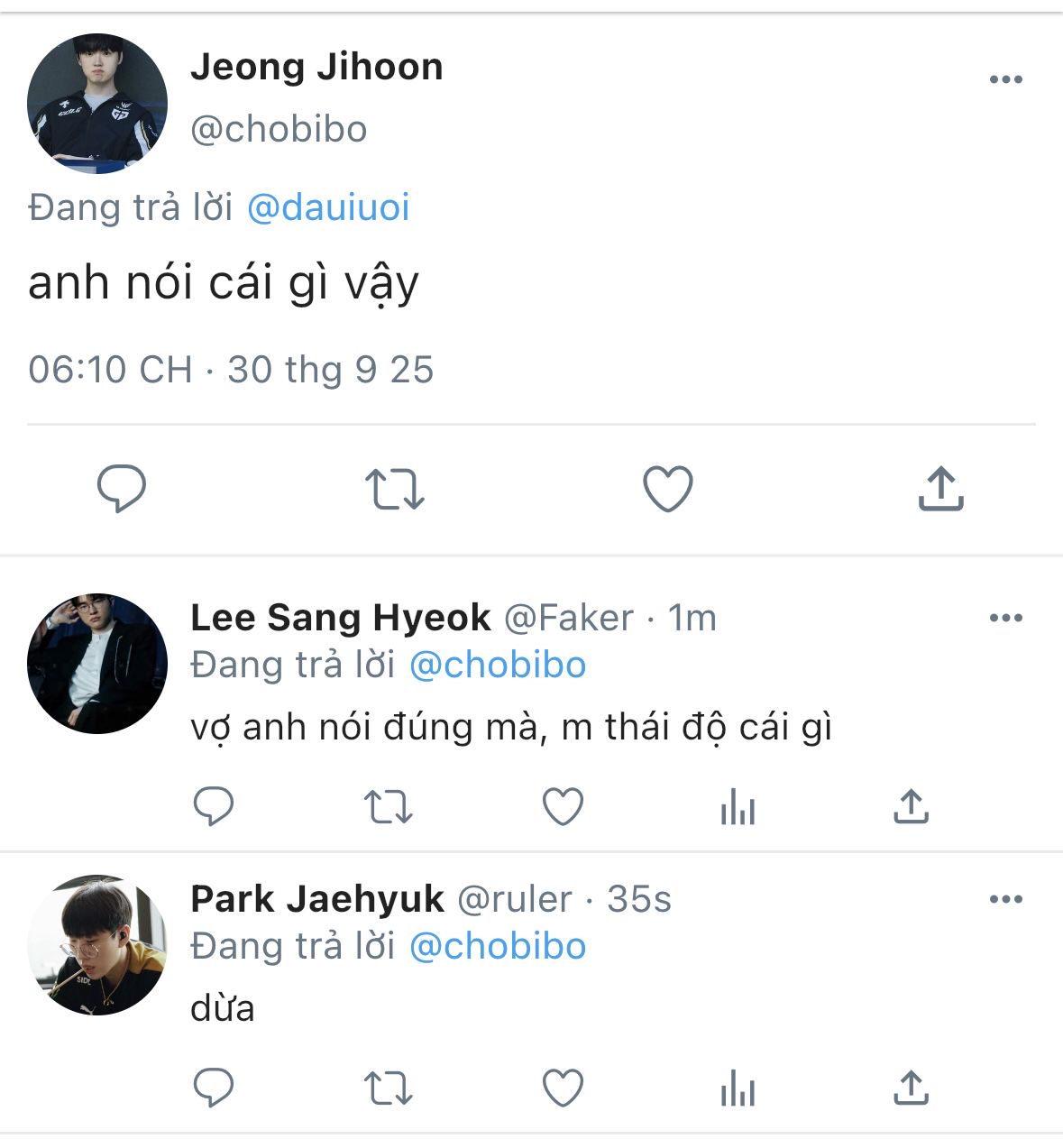Screen dimensions: 1063x1148
Task: Share Lee Sang Hyeok's reply
Action: tap(911, 806)
